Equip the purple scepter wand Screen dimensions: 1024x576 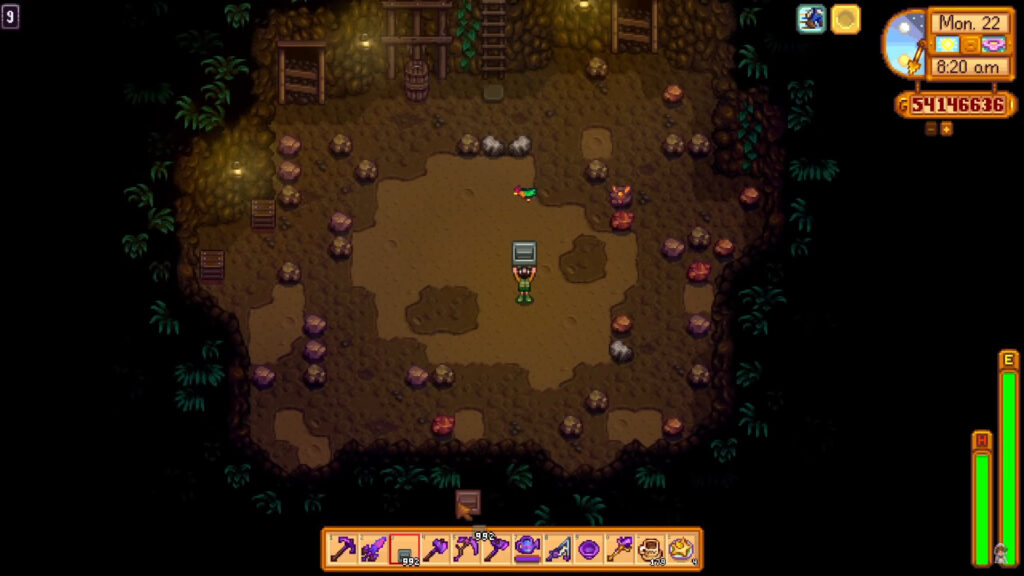click(x=620, y=549)
